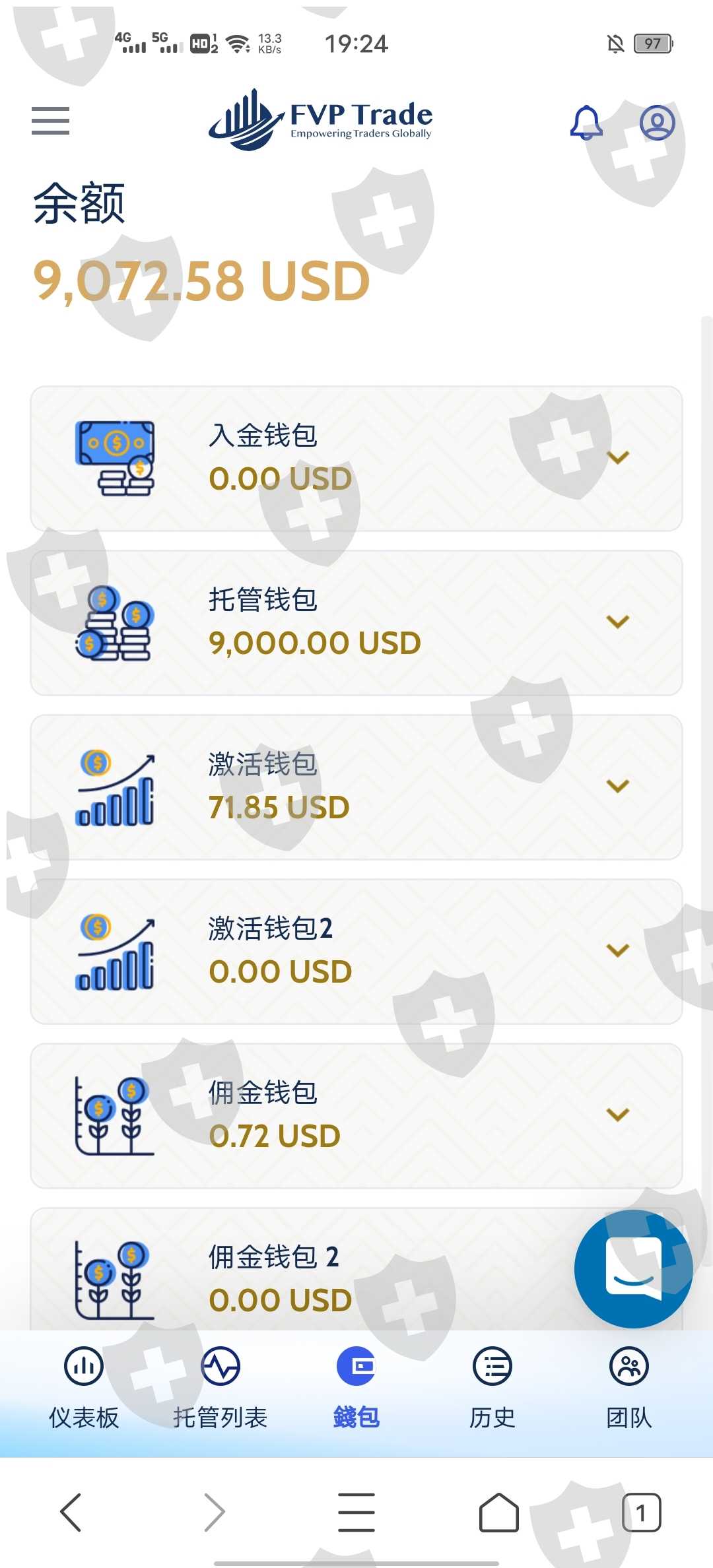713x1568 pixels.
Task: Open the browser menu button
Action: click(356, 1512)
